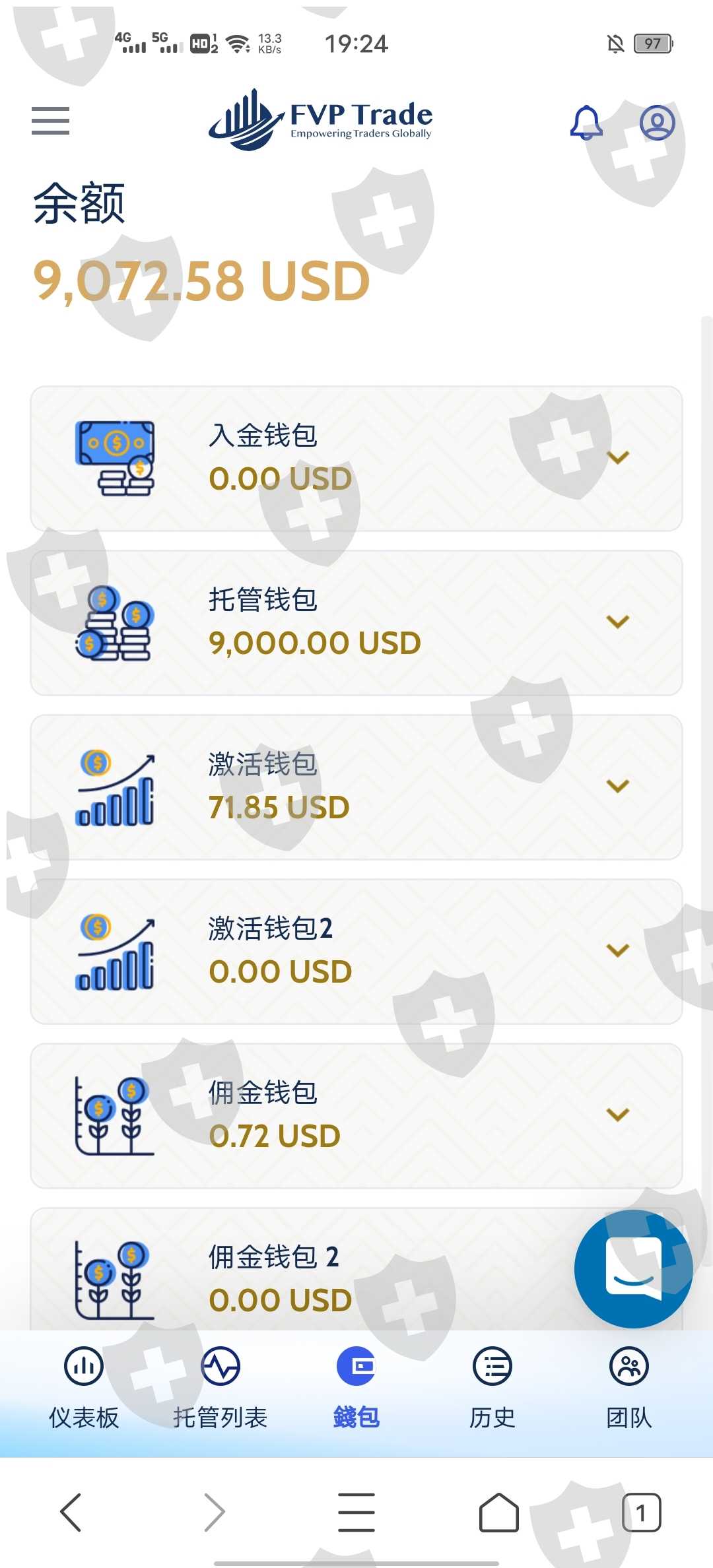713x1568 pixels.
Task: Open the browser menu button
Action: click(356, 1512)
